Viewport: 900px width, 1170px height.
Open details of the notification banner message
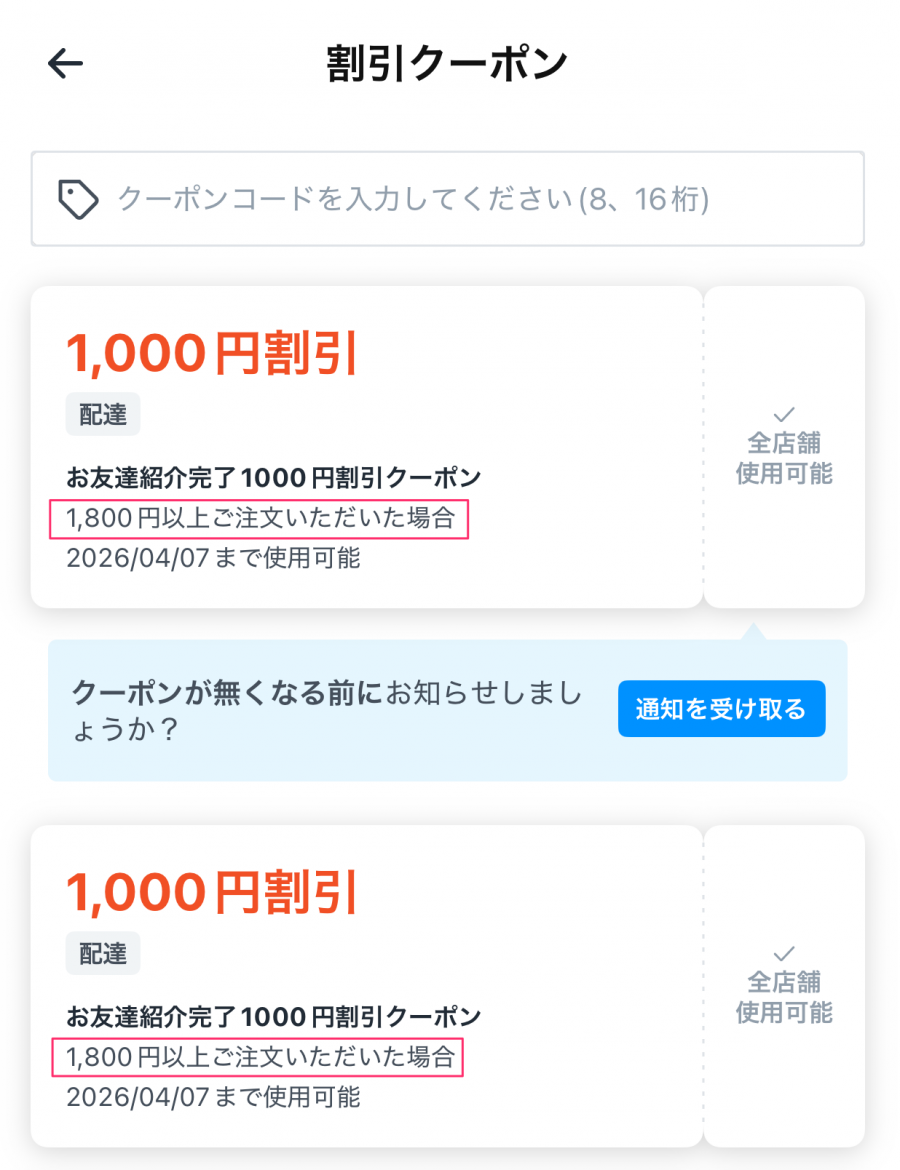[x=330, y=708]
